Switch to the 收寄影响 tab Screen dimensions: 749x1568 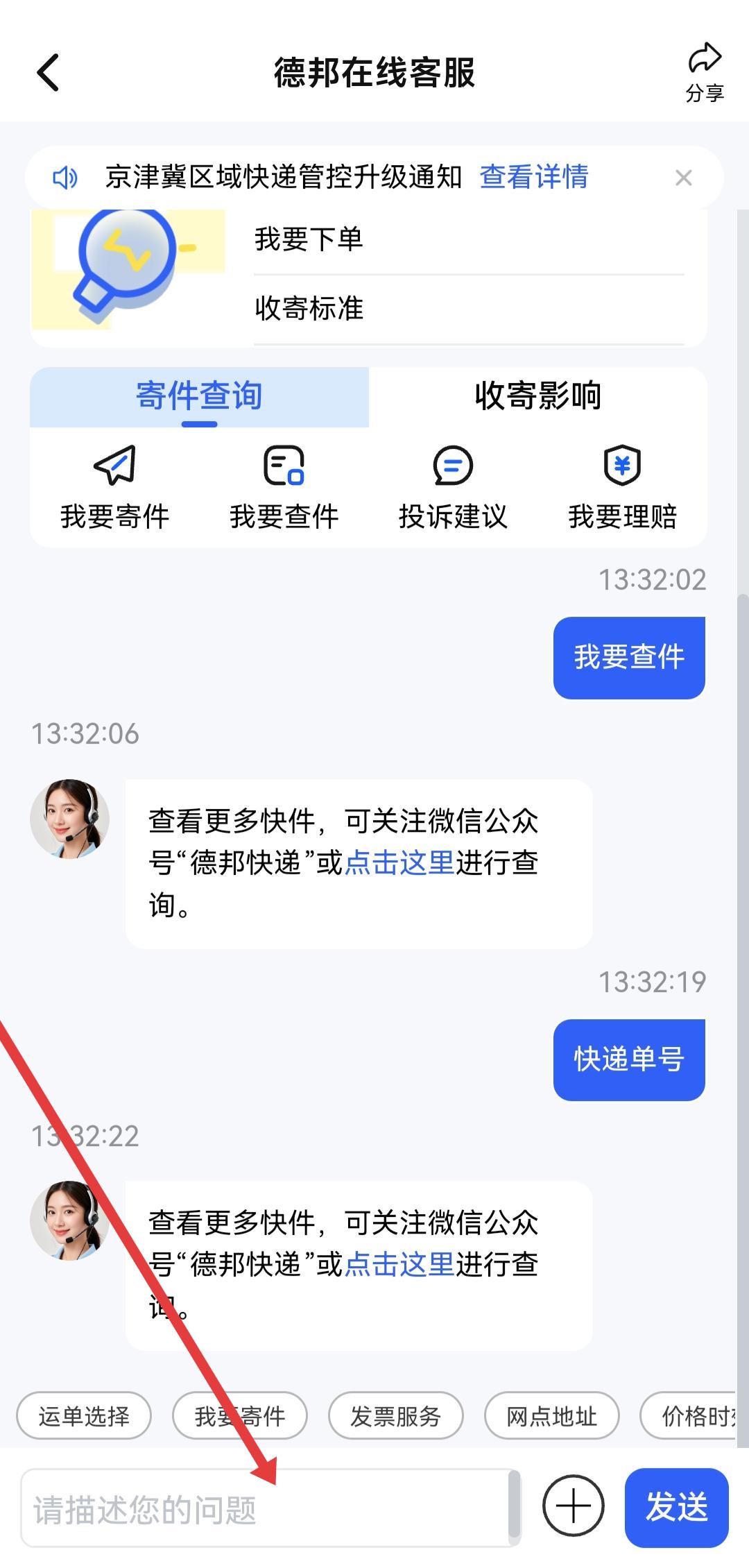point(537,396)
